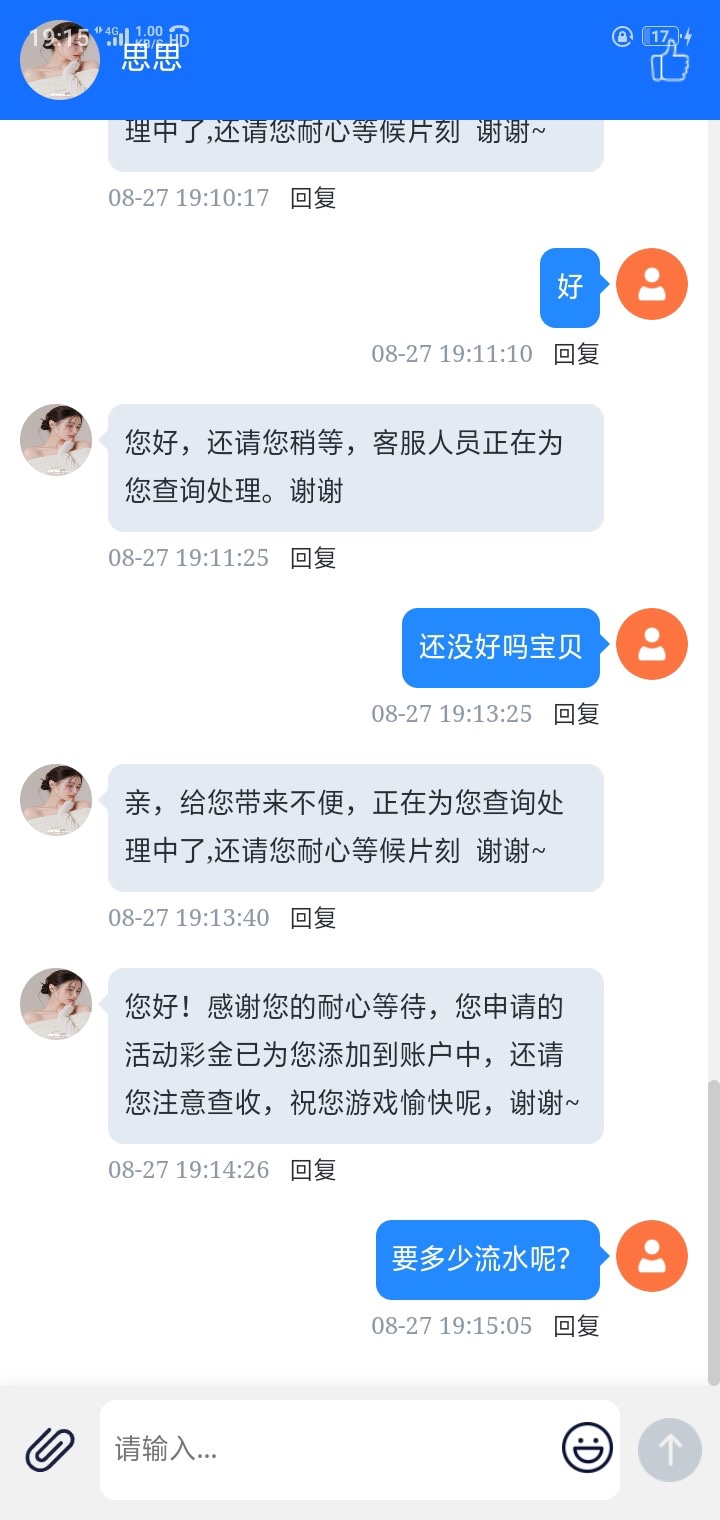Tap 回复 under 要多少流水呢?
The image size is (720, 1520).
(576, 1326)
